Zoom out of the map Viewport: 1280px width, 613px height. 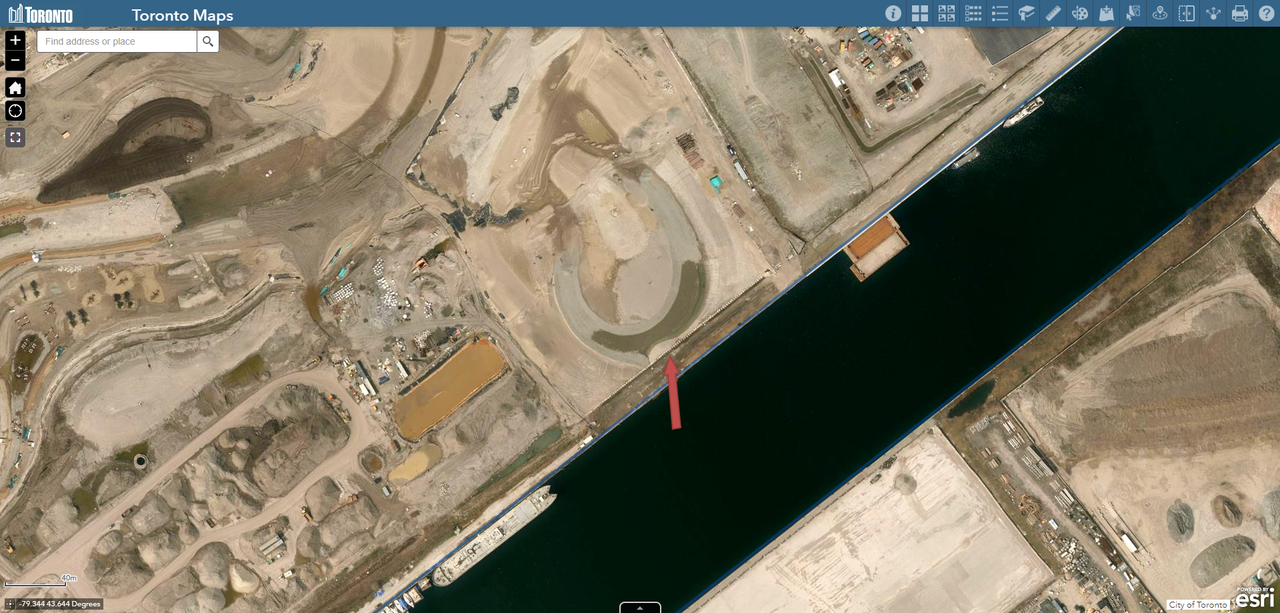point(15,61)
